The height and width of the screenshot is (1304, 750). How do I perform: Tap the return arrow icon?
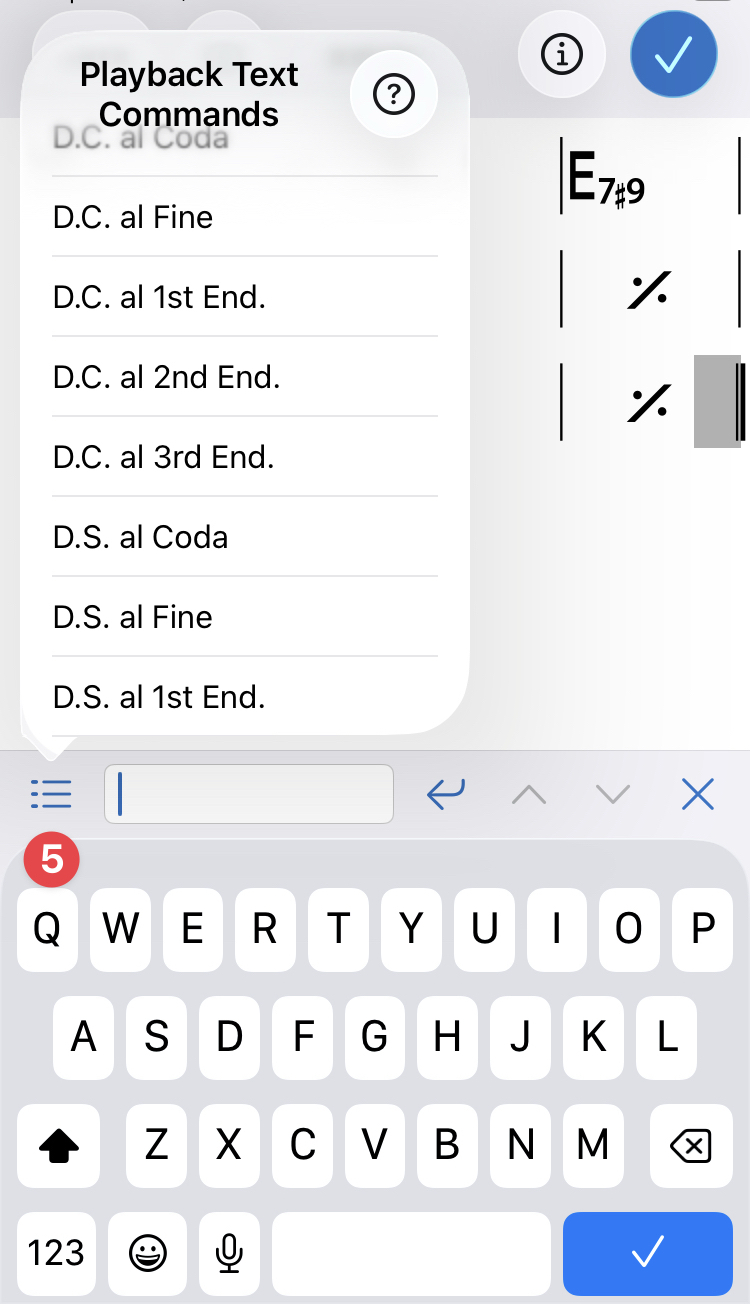coord(445,795)
